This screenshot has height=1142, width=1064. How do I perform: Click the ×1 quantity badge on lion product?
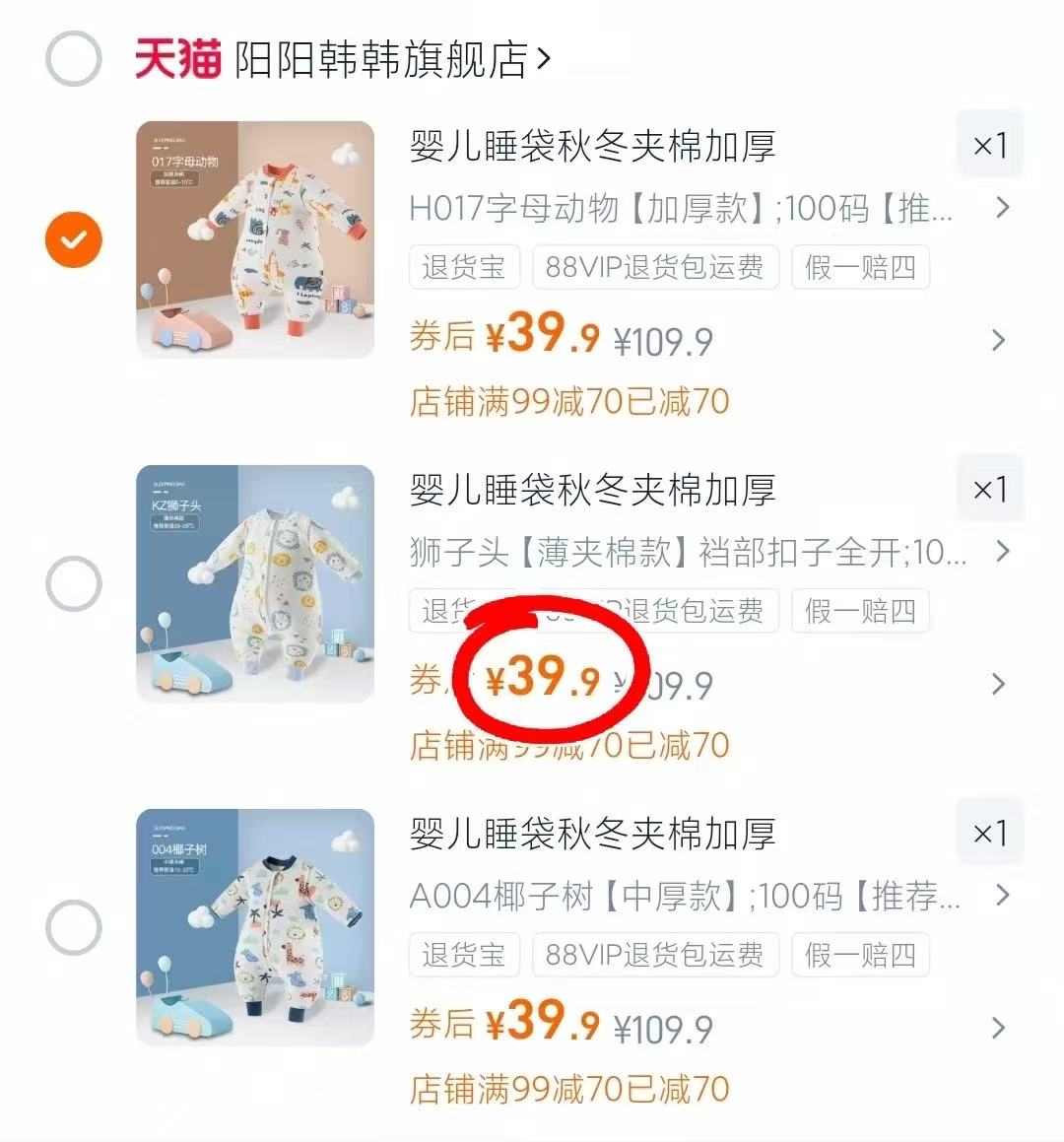[x=989, y=488]
